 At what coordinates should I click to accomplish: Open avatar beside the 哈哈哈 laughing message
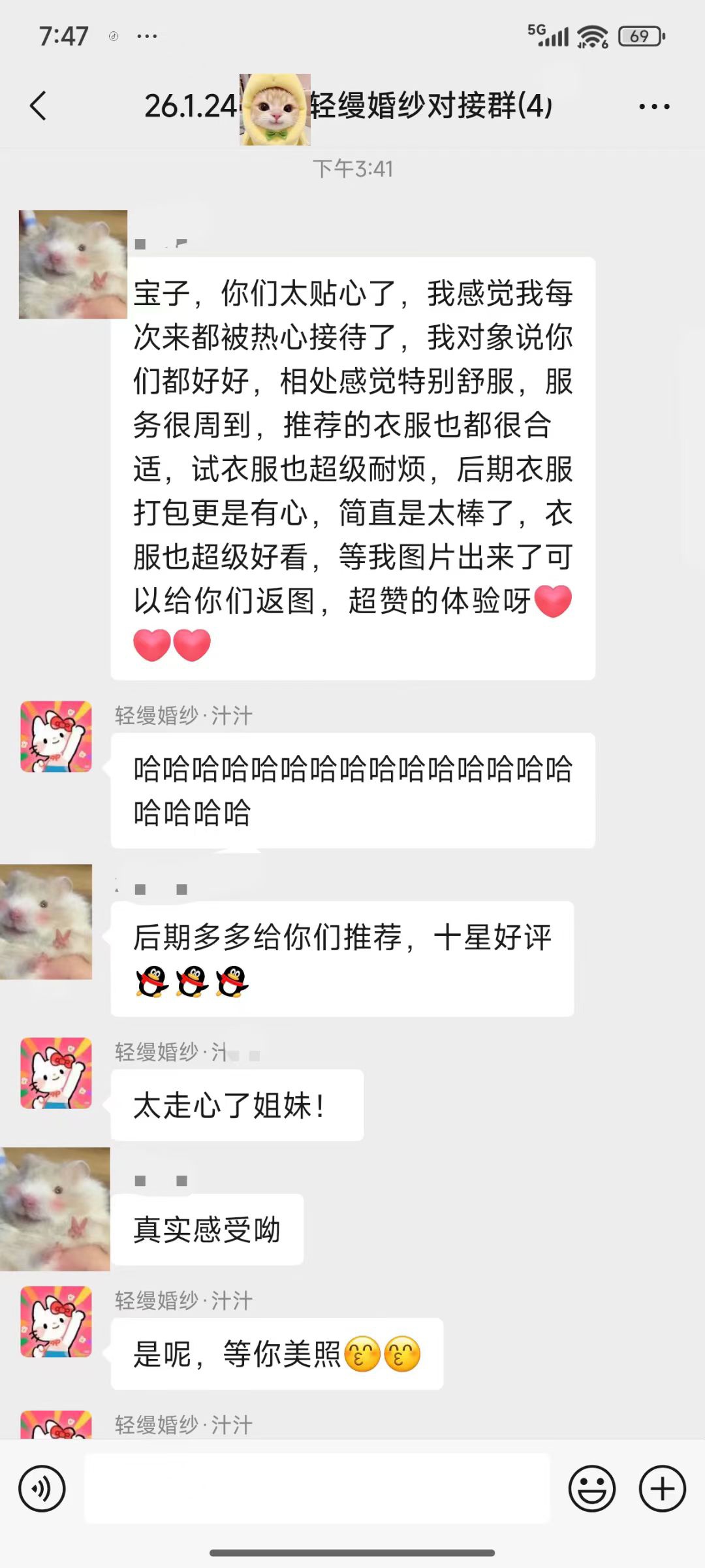[x=56, y=737]
